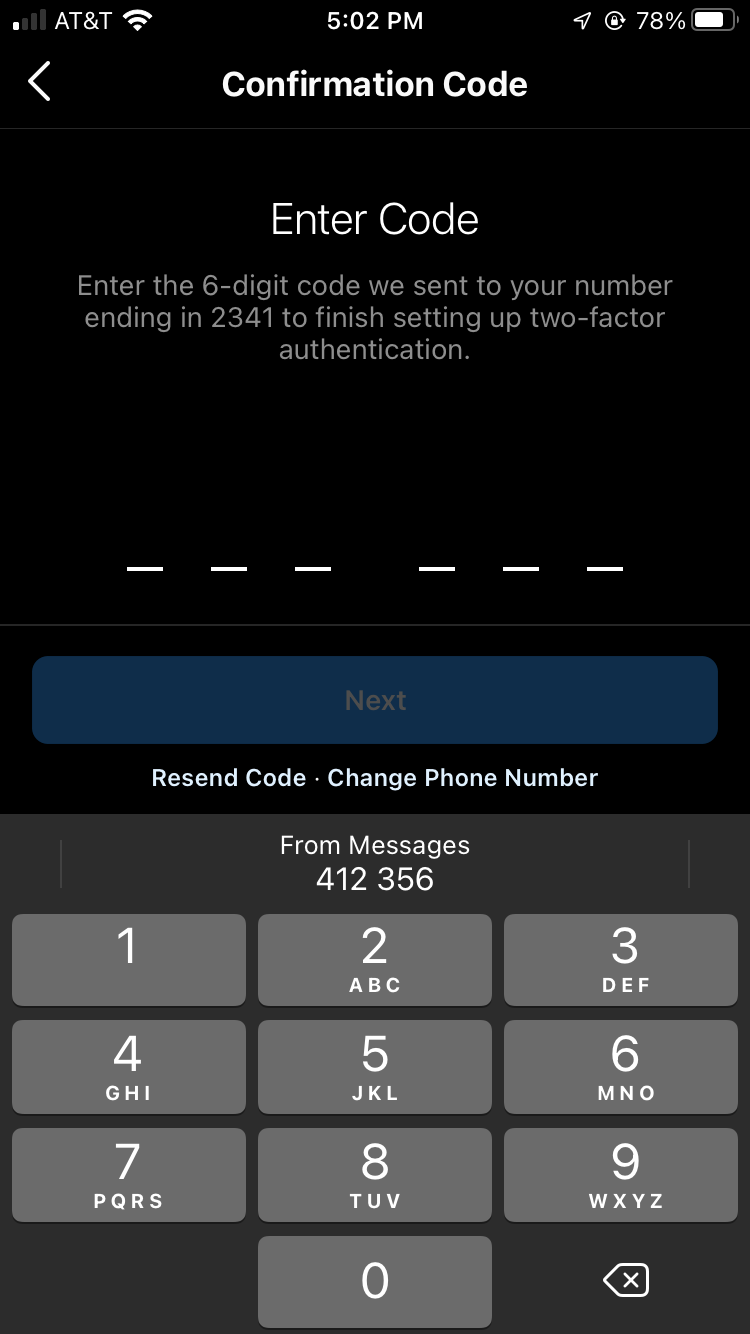Hit the keypad backspace key

[x=626, y=1280]
